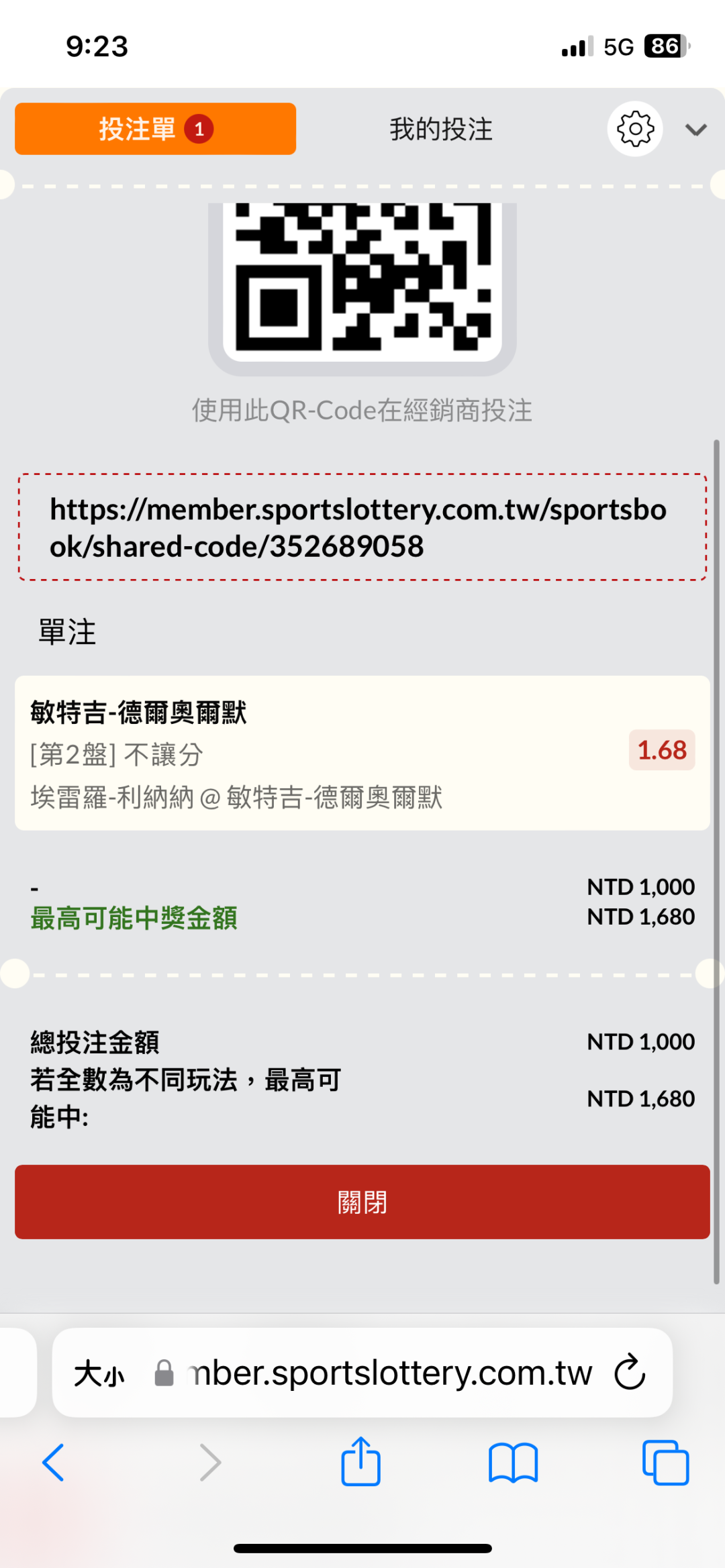Open the gear settings icon
The image size is (725, 1568).
tap(635, 129)
